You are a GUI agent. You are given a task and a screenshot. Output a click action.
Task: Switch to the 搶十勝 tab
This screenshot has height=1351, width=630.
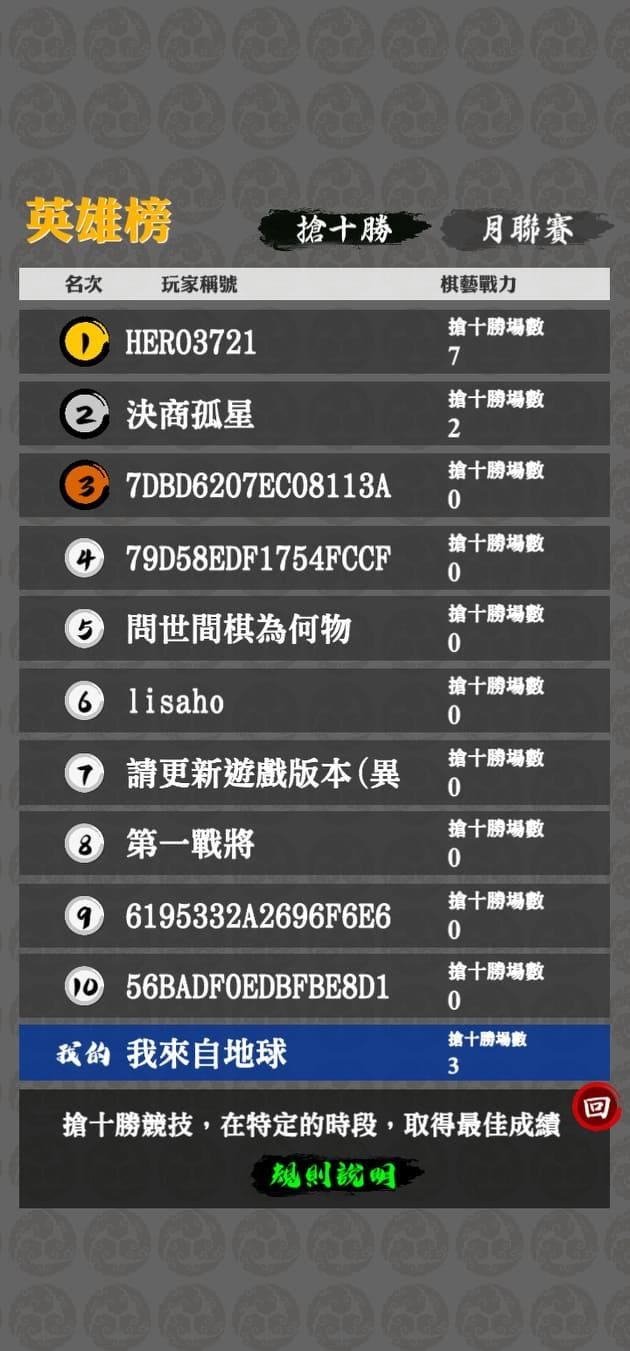tap(344, 229)
